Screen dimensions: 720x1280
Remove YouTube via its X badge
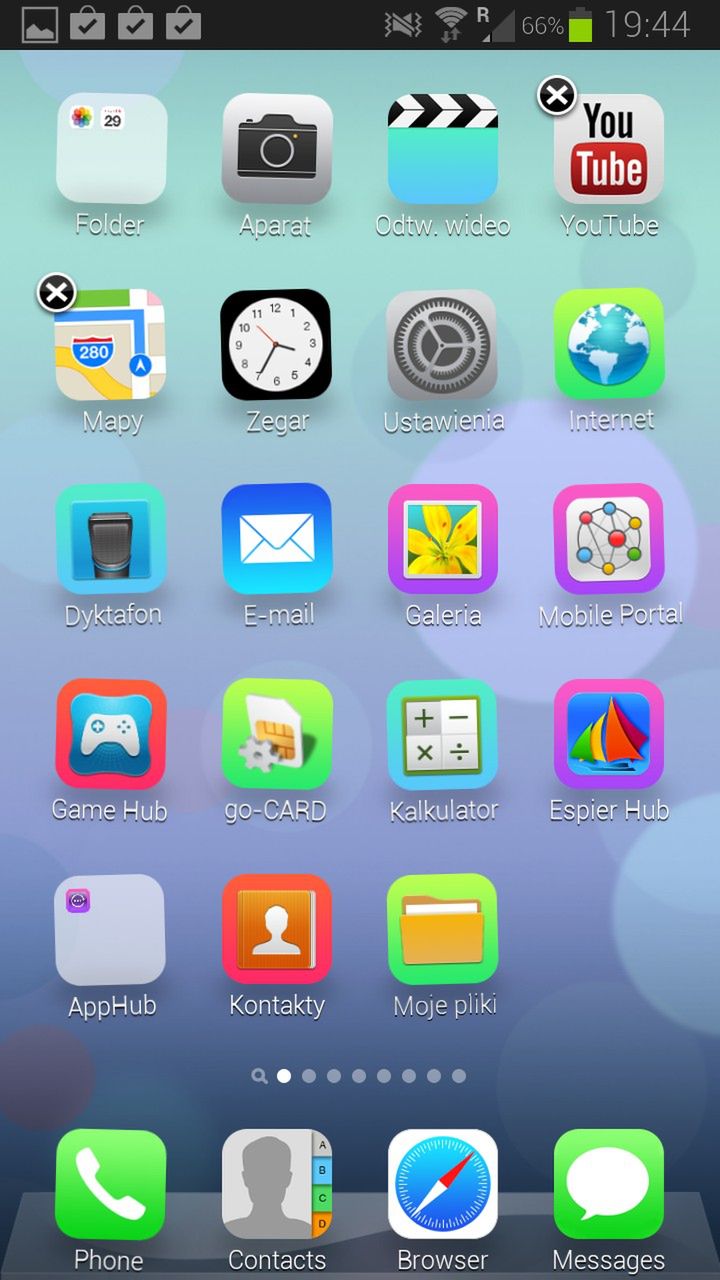pyautogui.click(x=557, y=97)
